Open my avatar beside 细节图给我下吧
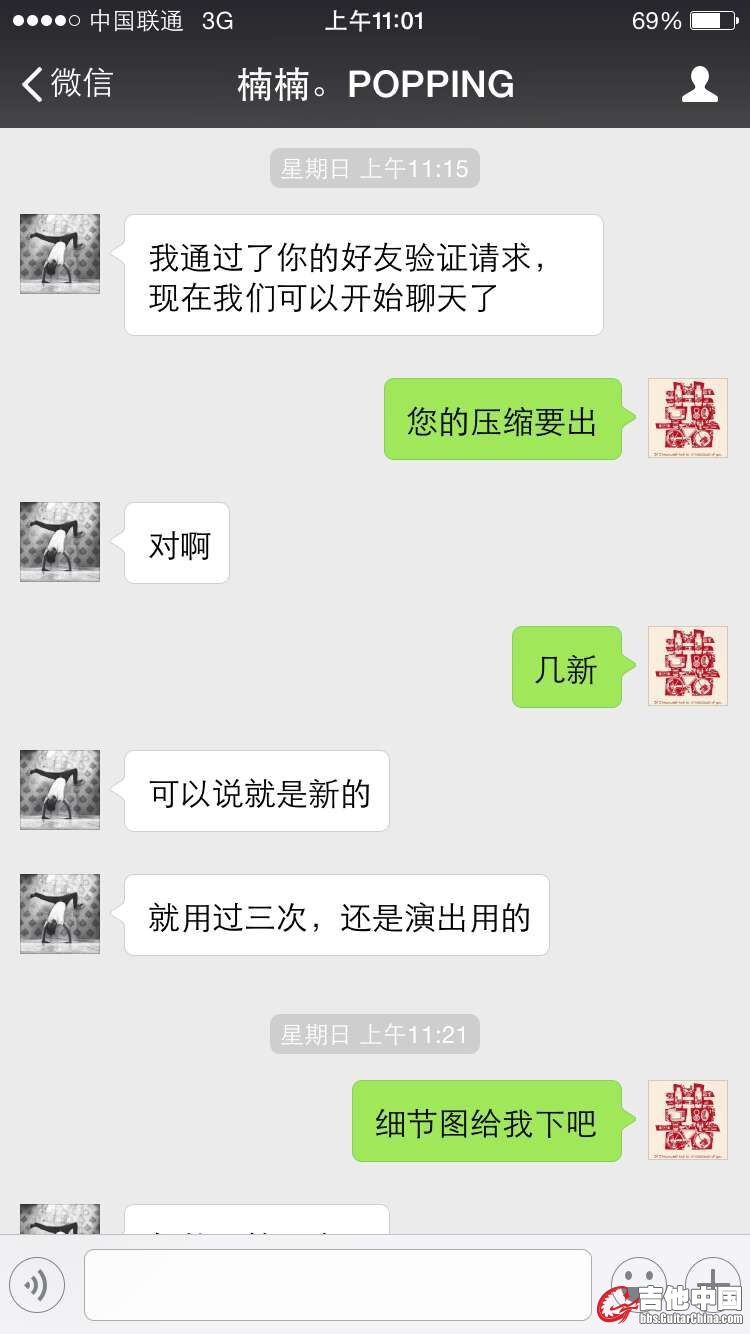The width and height of the screenshot is (750, 1334). (687, 1120)
